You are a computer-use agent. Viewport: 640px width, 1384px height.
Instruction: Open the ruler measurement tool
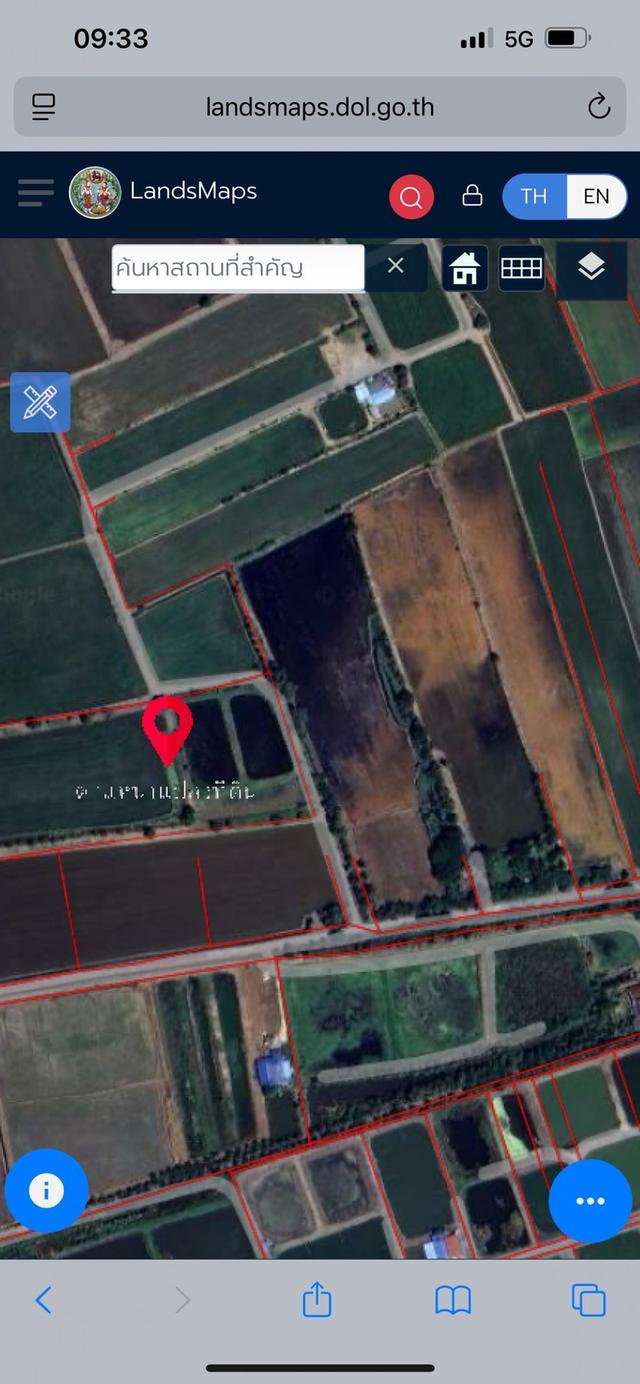[x=40, y=402]
